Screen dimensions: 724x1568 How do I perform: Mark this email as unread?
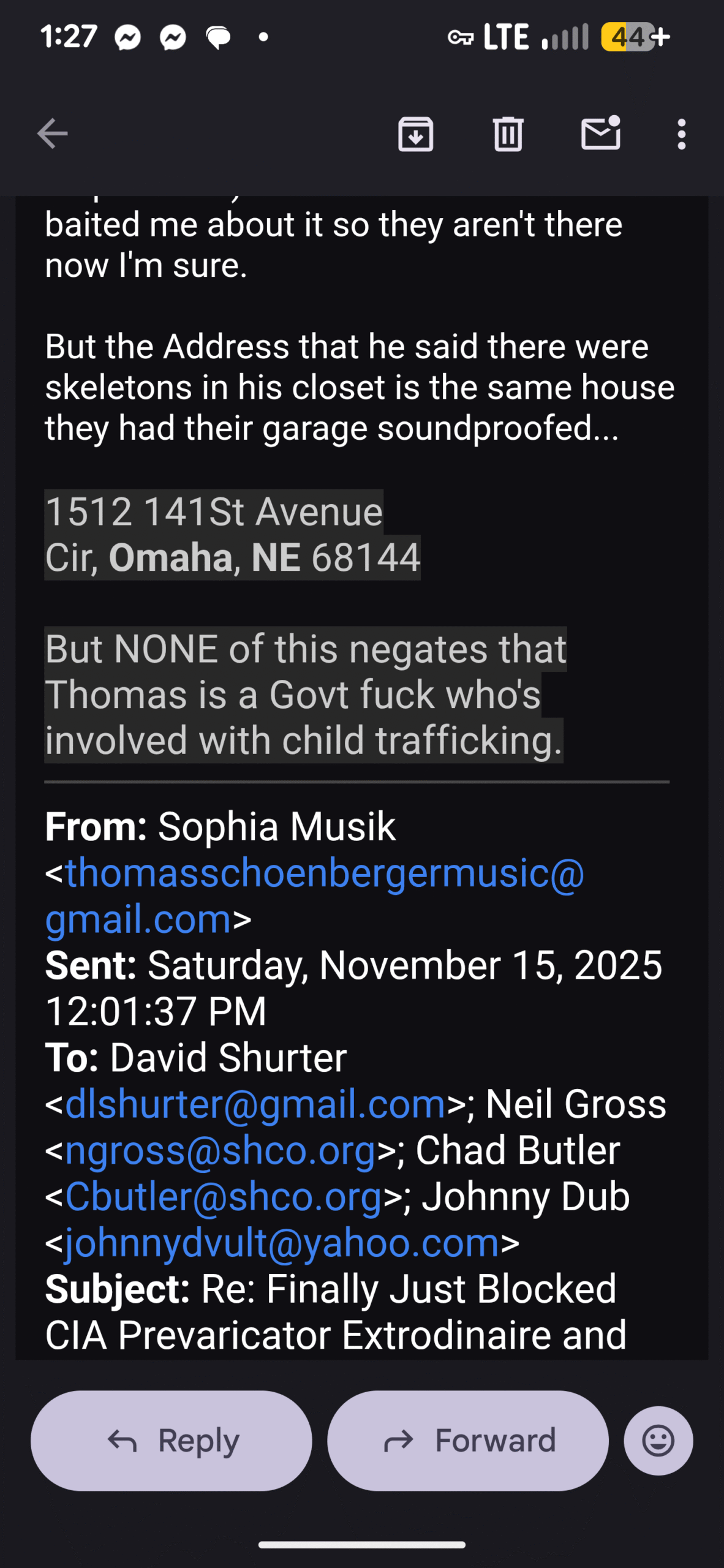pyautogui.click(x=600, y=134)
